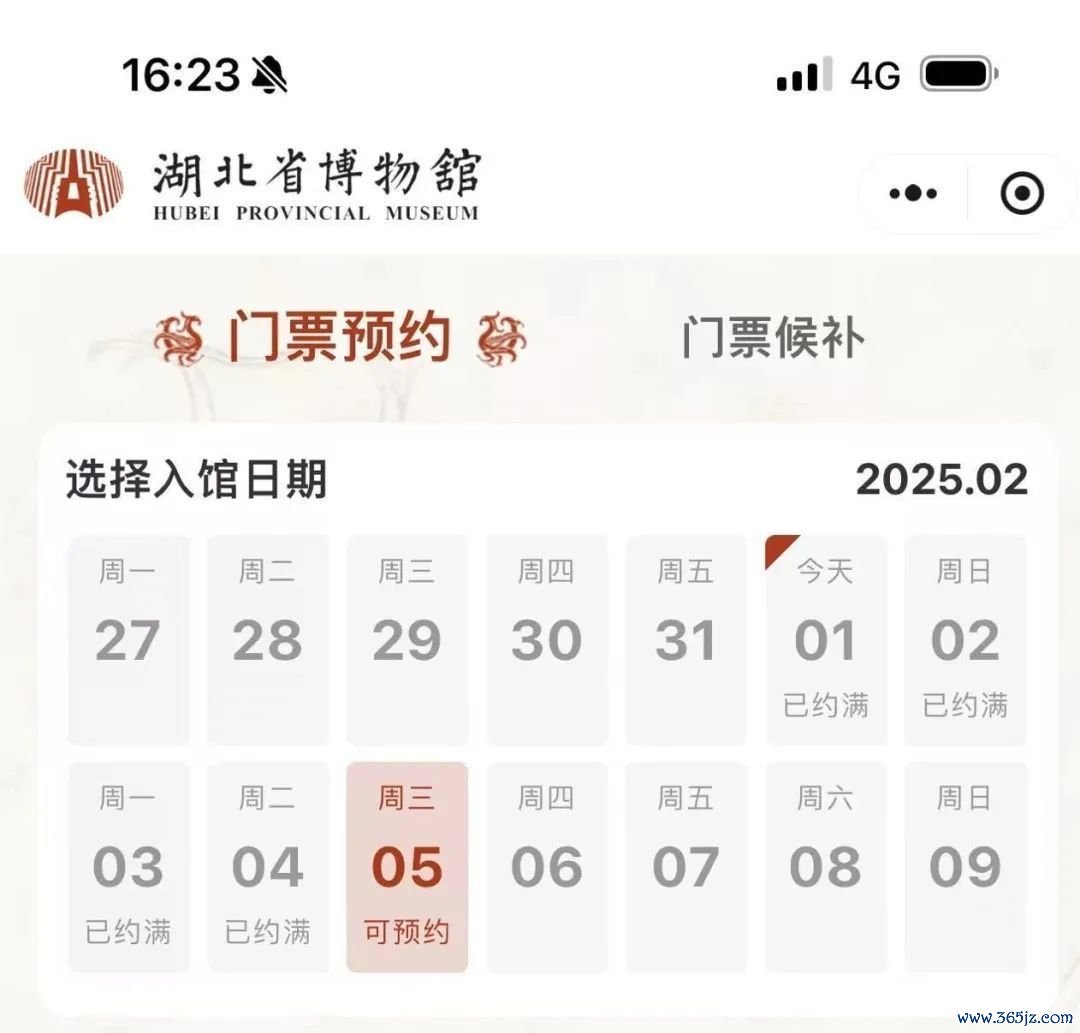Image resolution: width=1080 pixels, height=1033 pixels.
Task: Close the mini program via circle icon
Action: 1021,194
